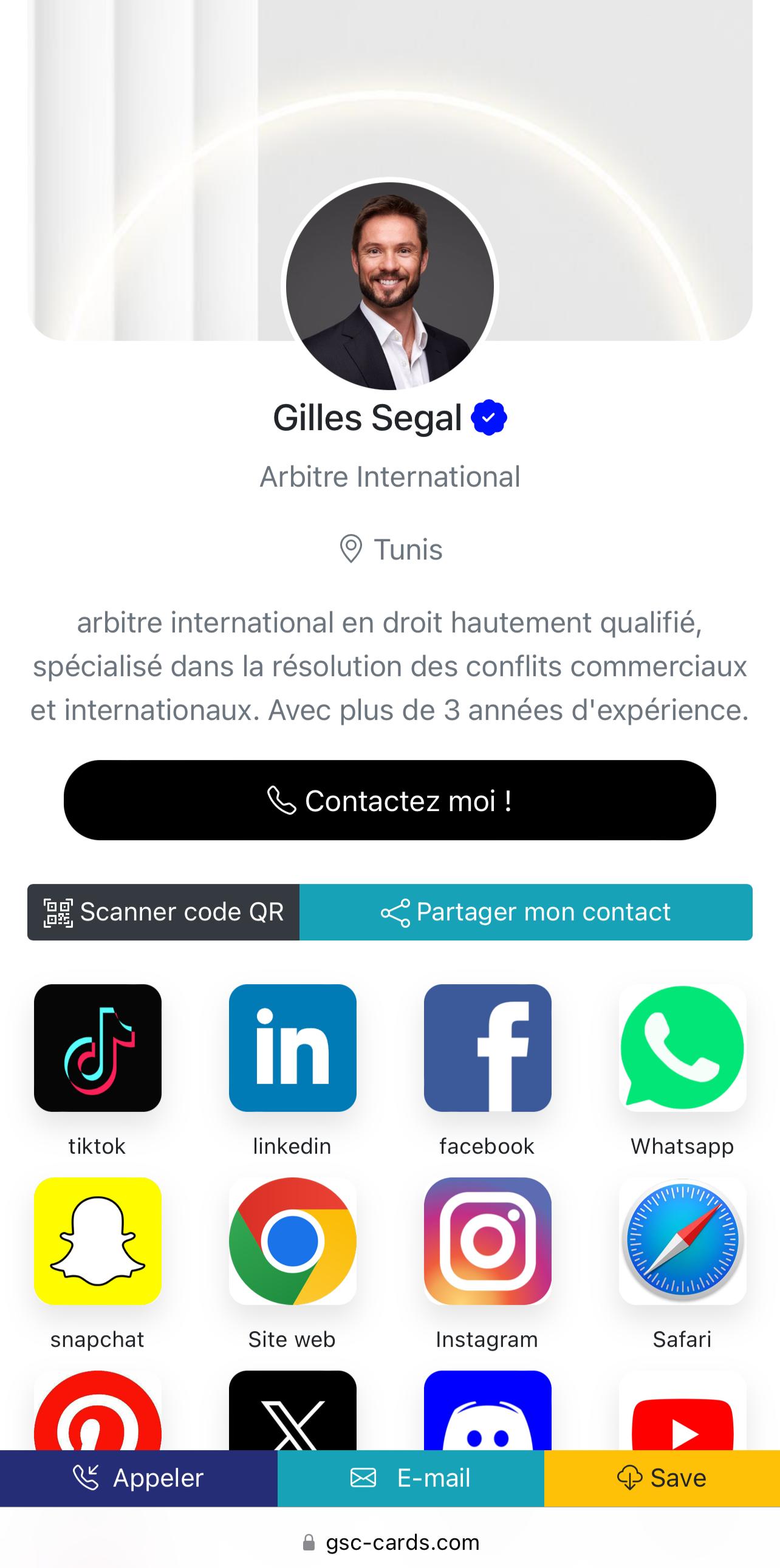Viewport: 780px width, 1568px height.
Task: Open the Safari link tile
Action: [682, 1241]
